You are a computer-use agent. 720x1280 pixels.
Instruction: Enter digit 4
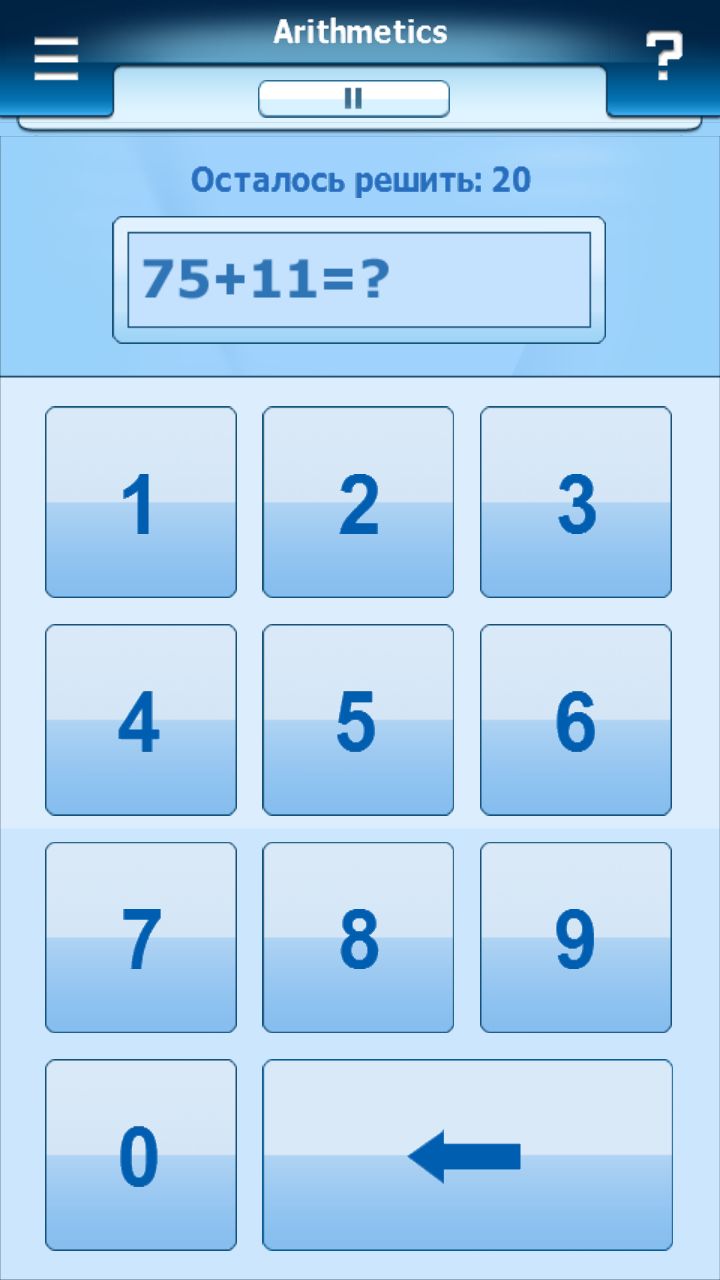[141, 720]
